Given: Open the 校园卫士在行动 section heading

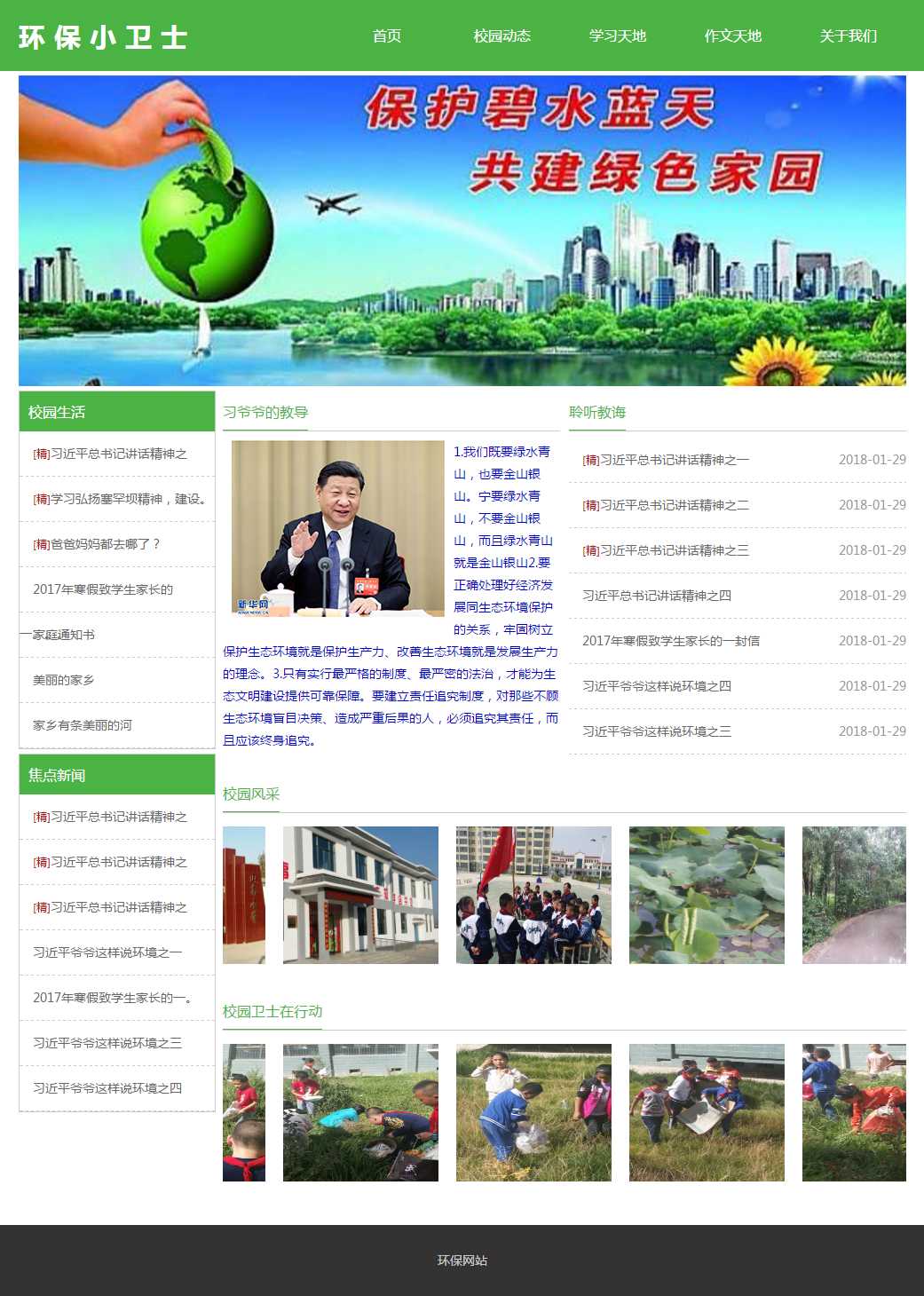Looking at the screenshot, I should coord(272,1012).
